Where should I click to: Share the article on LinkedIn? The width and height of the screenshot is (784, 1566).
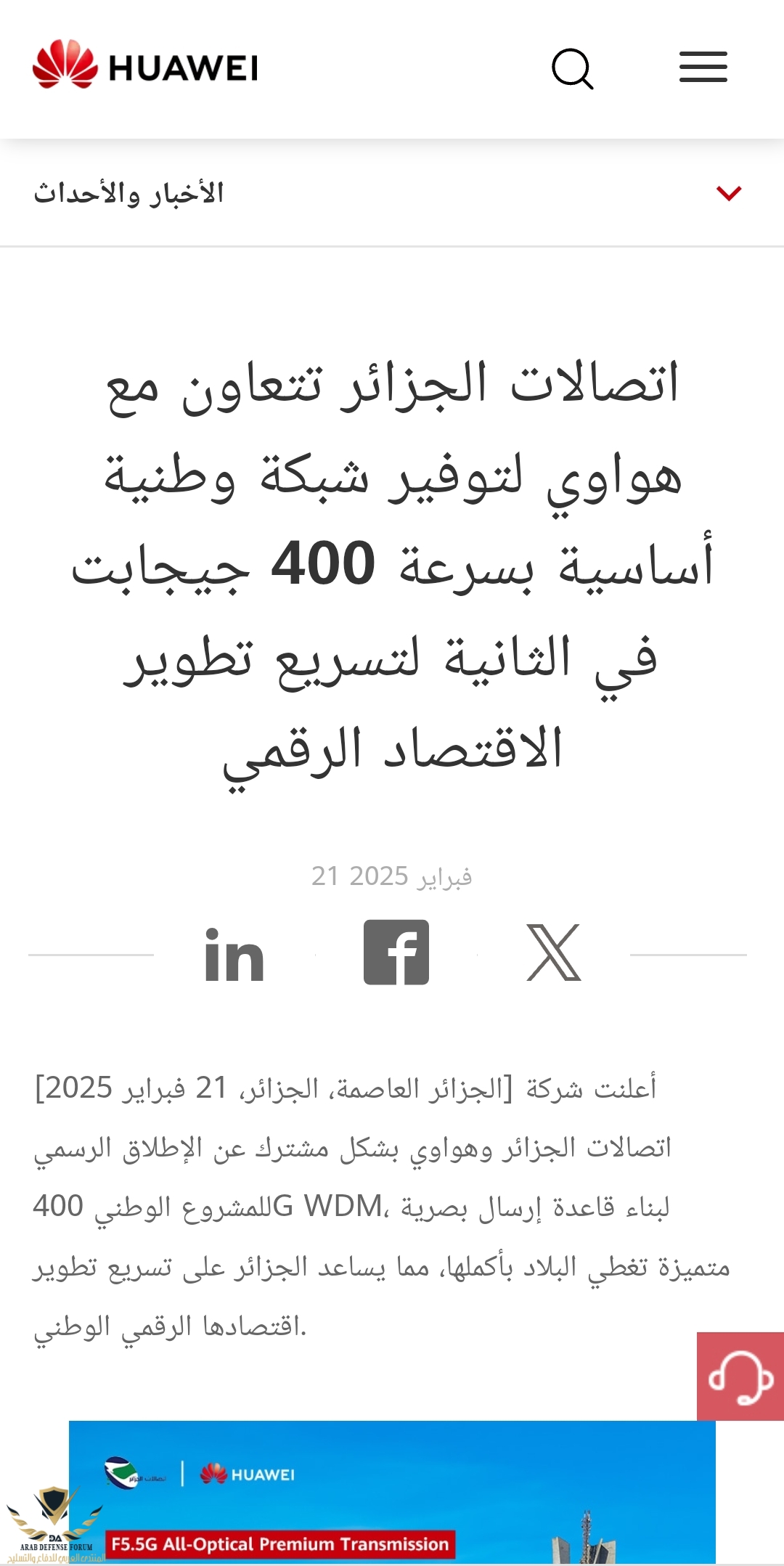click(x=234, y=954)
